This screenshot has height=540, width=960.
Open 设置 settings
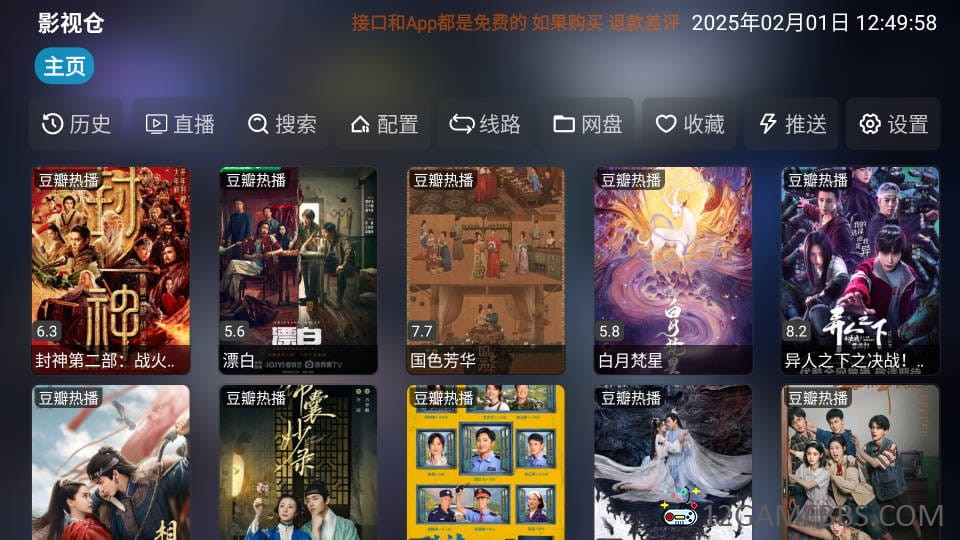[x=894, y=124]
